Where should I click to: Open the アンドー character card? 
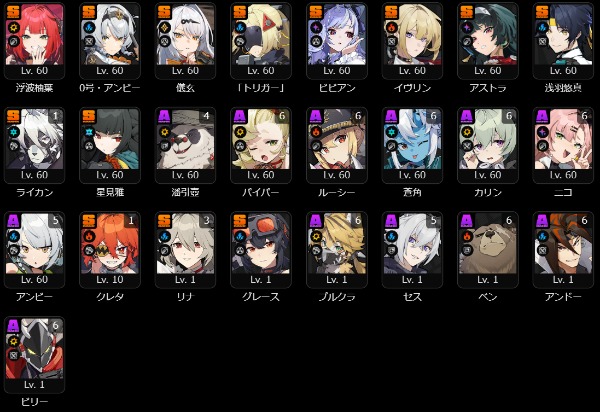pyautogui.click(x=561, y=248)
